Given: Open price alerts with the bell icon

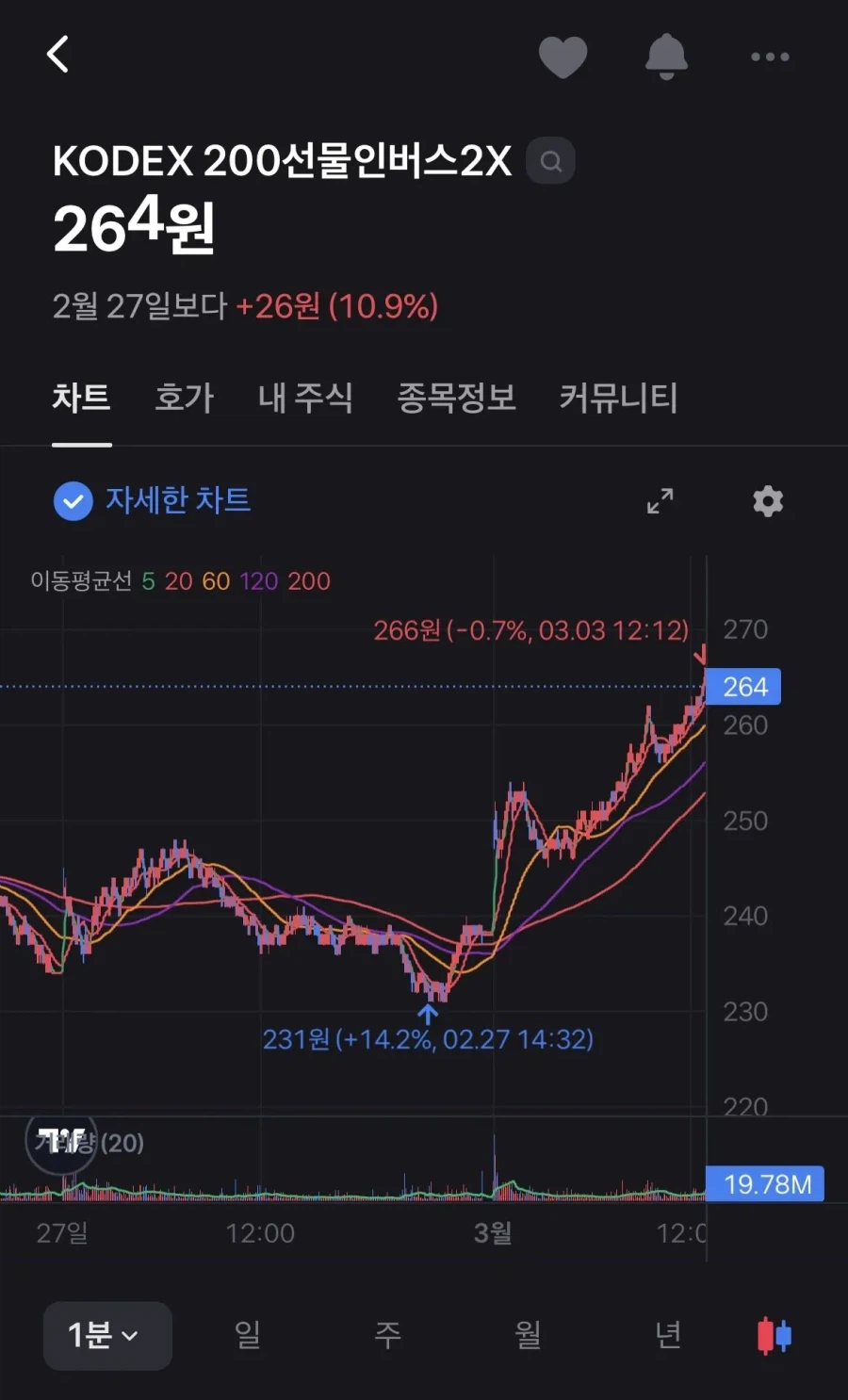Looking at the screenshot, I should point(666,57).
